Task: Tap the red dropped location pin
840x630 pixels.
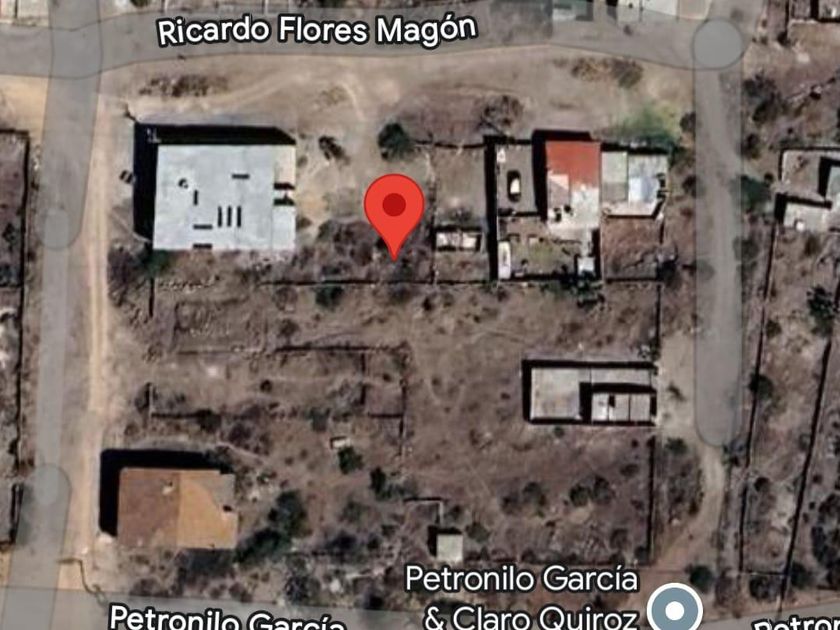Action: pyautogui.click(x=394, y=209)
